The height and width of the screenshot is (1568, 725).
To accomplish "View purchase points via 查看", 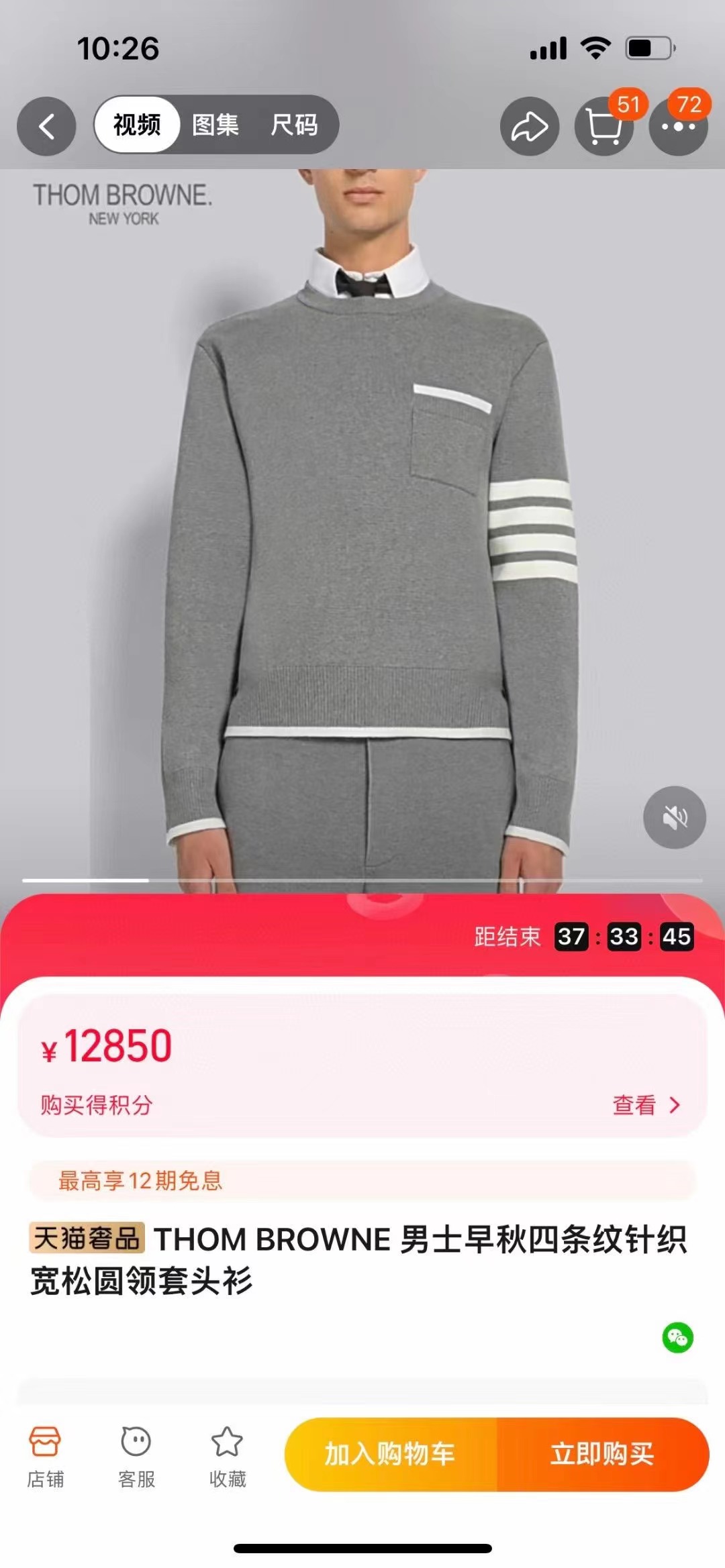I will (x=646, y=1104).
